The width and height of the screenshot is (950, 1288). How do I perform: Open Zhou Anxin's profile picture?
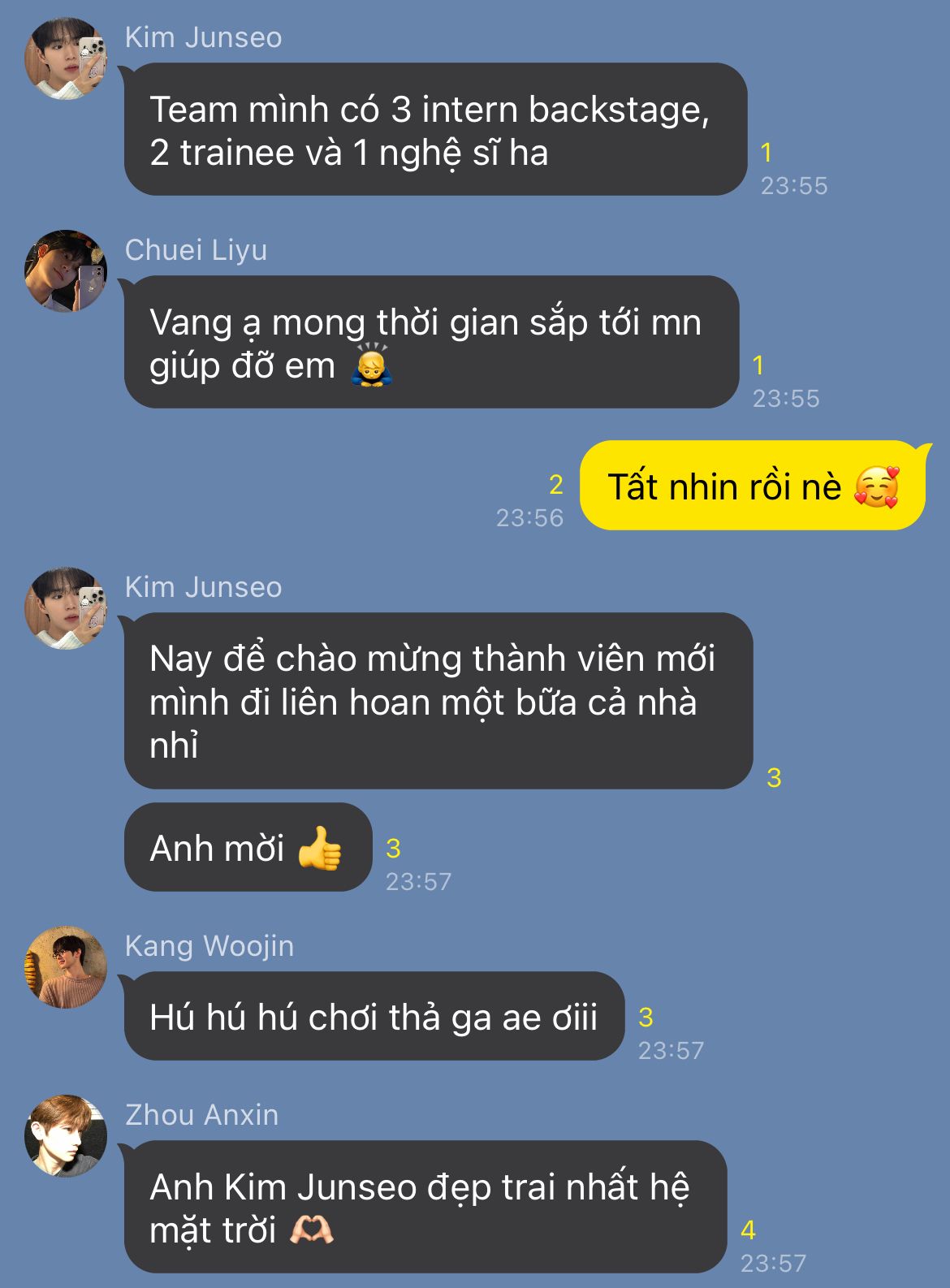tap(66, 1136)
